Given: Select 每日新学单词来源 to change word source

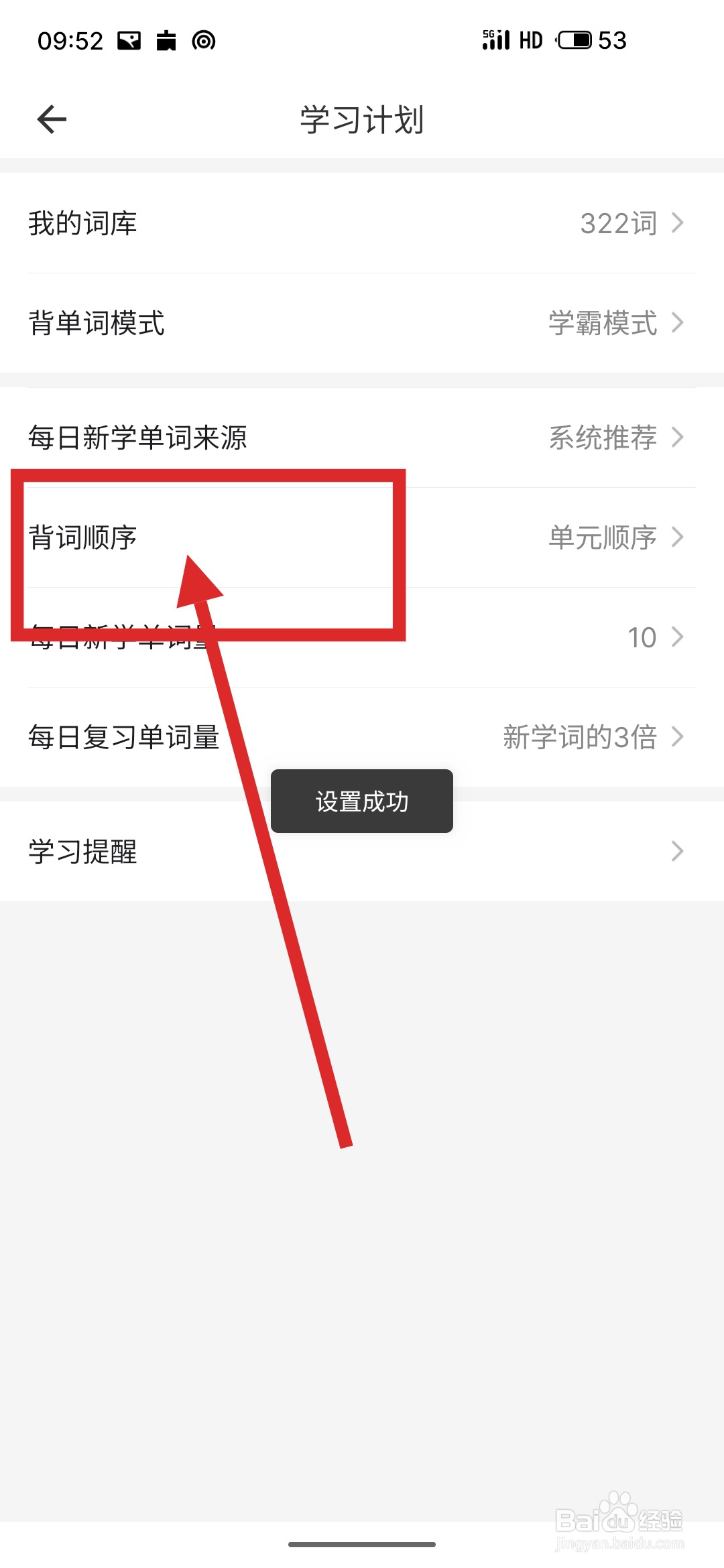Looking at the screenshot, I should tap(362, 438).
